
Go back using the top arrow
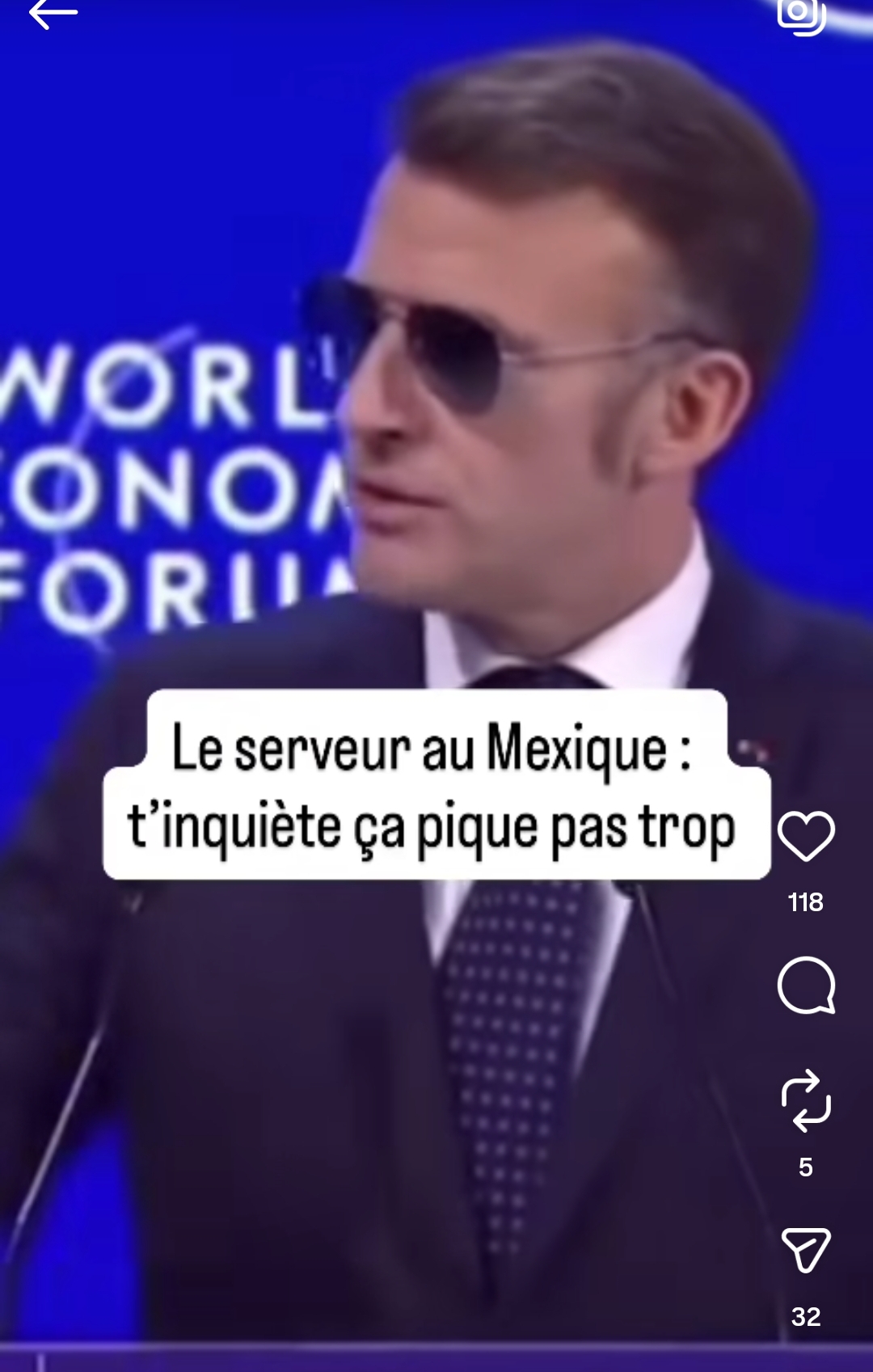point(53,14)
